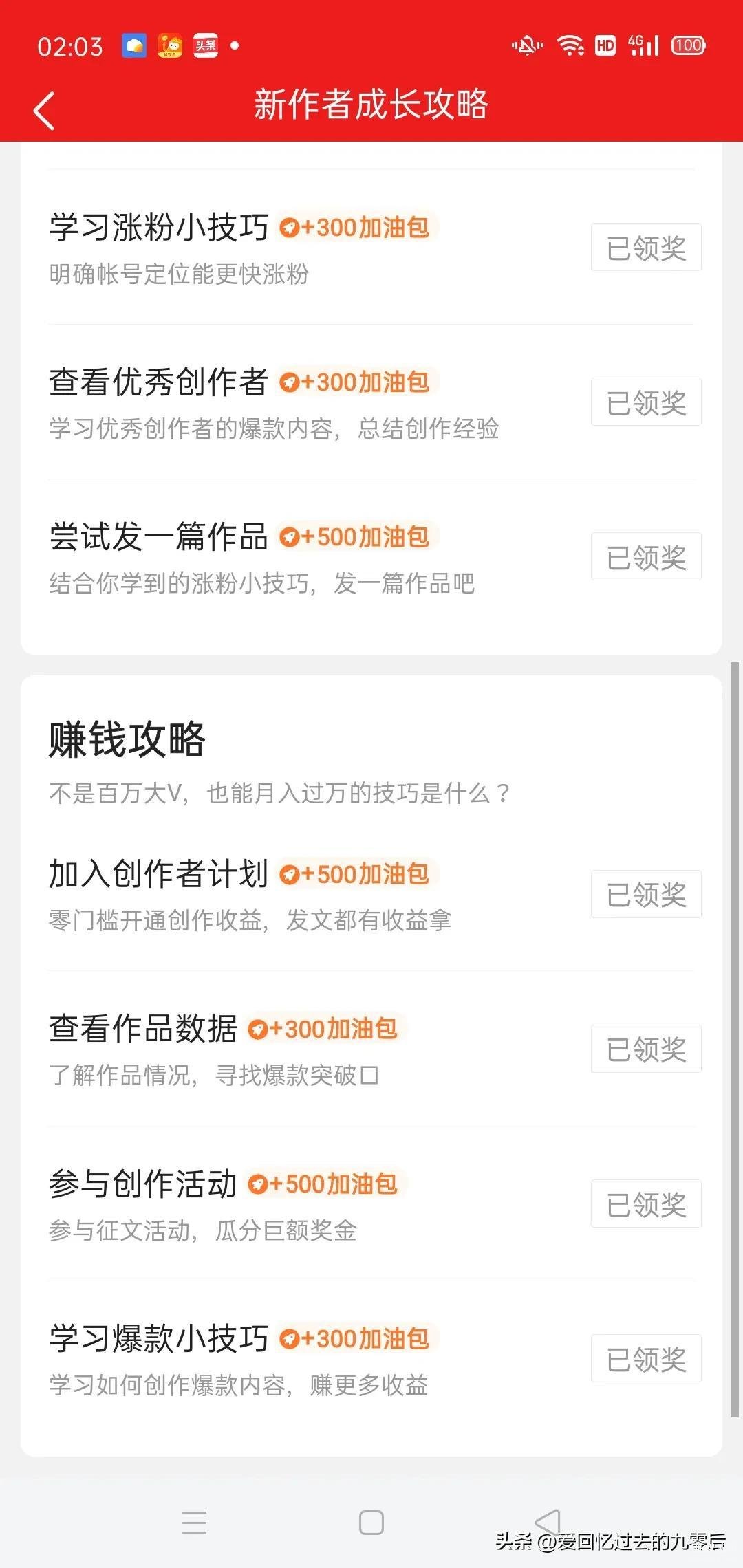Tap 已领奖 beside 加入创作者计划
Screen dimensions: 743x1568
[646, 894]
